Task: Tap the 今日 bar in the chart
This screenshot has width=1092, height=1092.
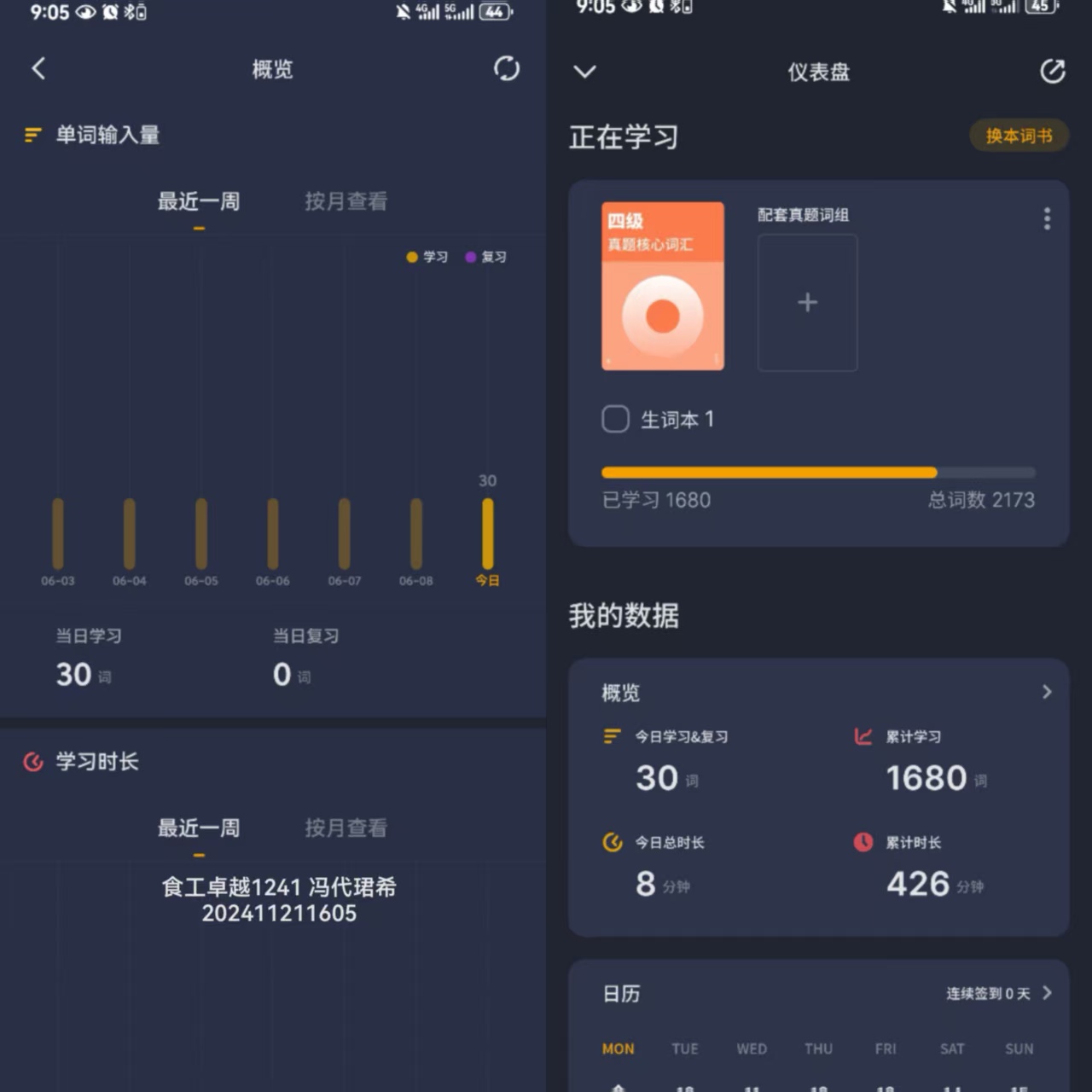Action: 488,533
